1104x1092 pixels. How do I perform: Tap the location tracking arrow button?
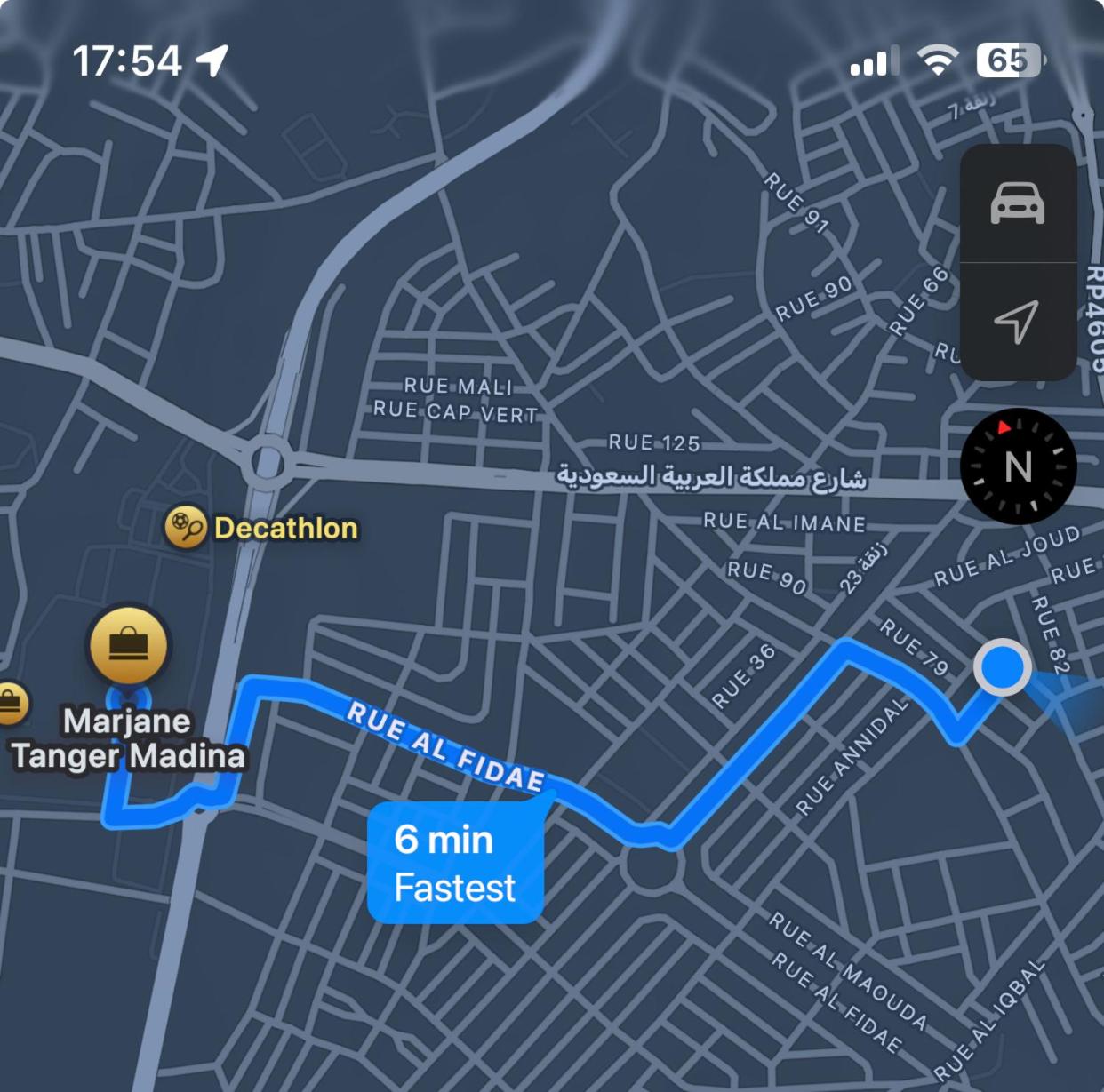[x=1018, y=321]
